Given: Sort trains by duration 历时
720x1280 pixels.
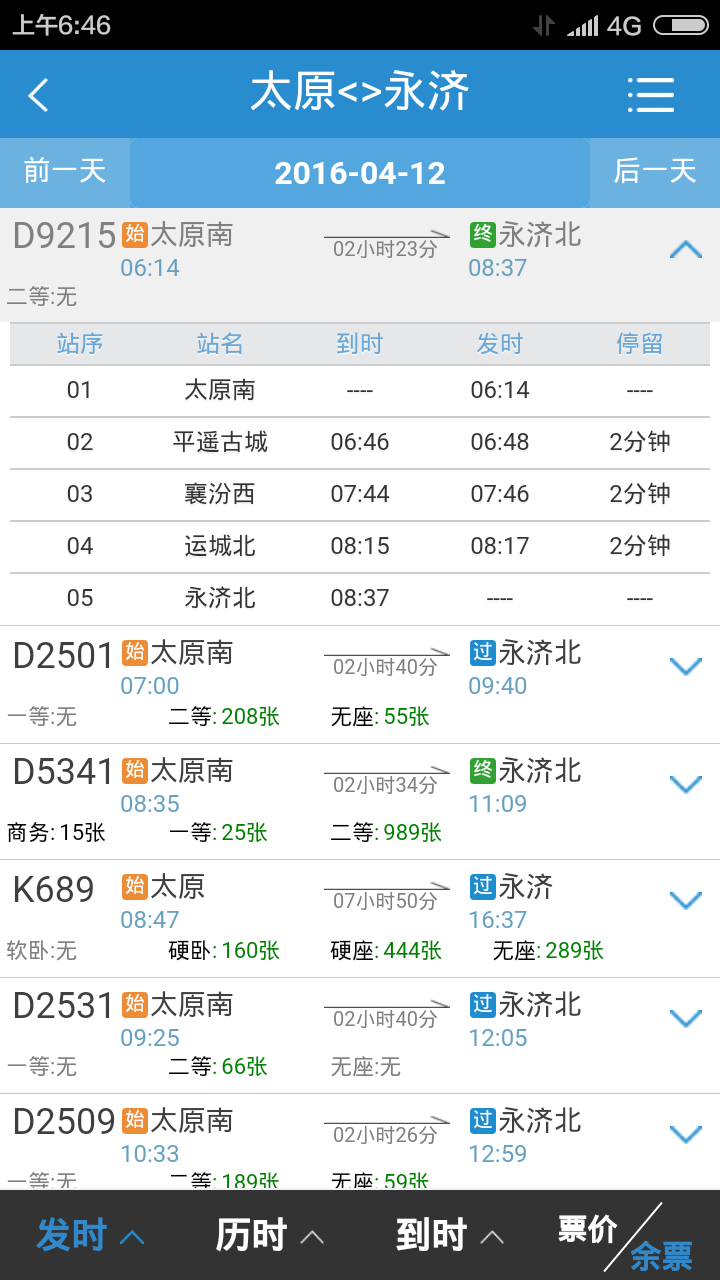Looking at the screenshot, I should (x=270, y=1236).
